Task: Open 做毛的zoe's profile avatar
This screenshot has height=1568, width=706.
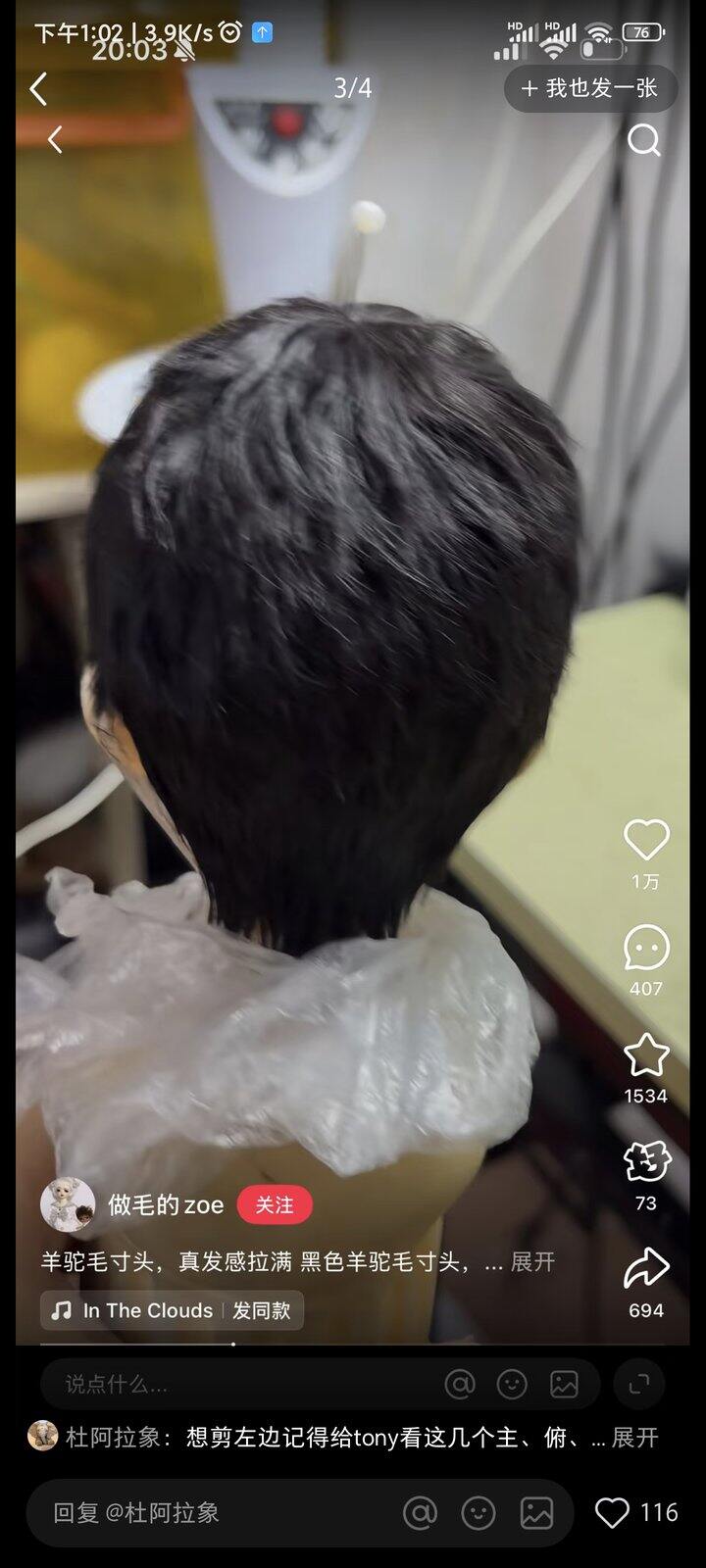Action: [68, 1204]
